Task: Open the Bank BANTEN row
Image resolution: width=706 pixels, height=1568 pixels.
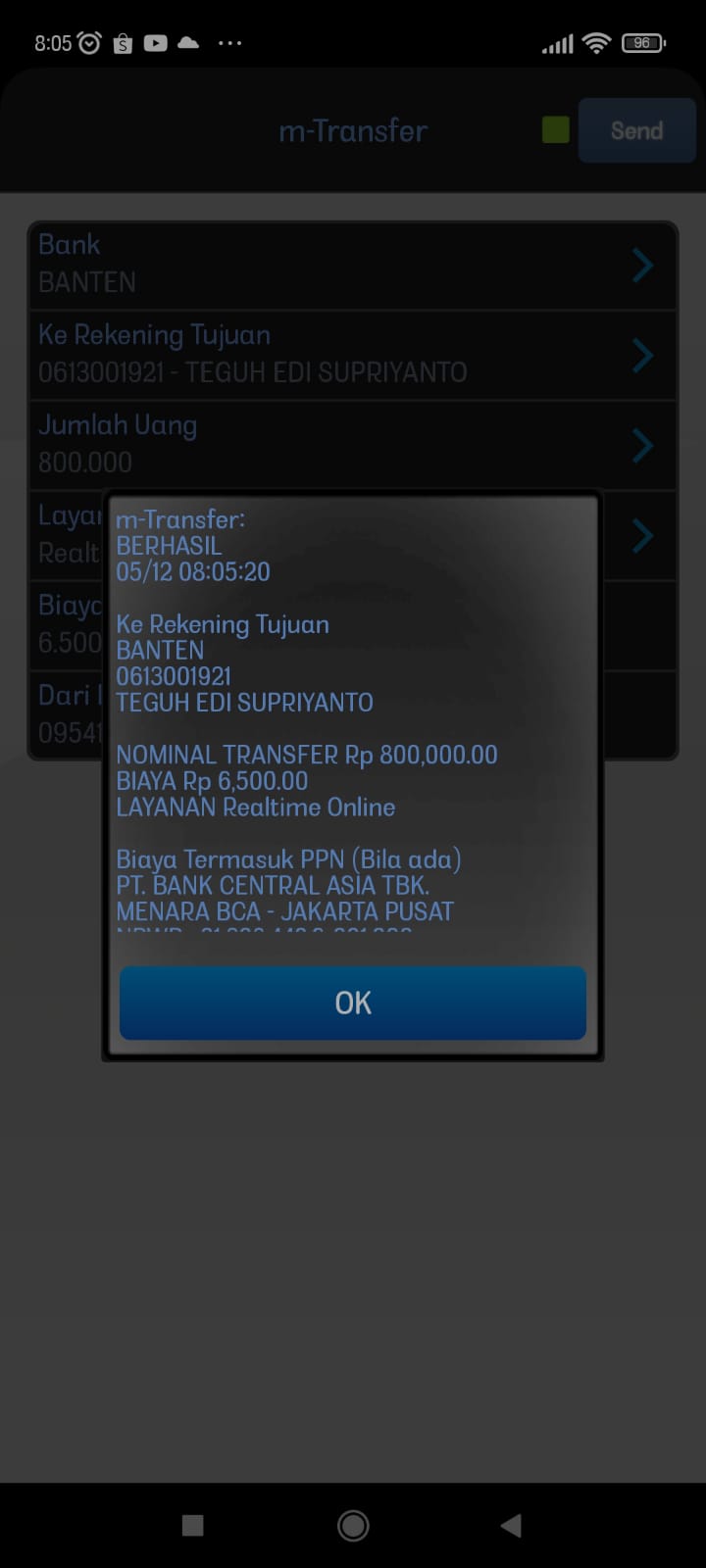Action: (353, 265)
